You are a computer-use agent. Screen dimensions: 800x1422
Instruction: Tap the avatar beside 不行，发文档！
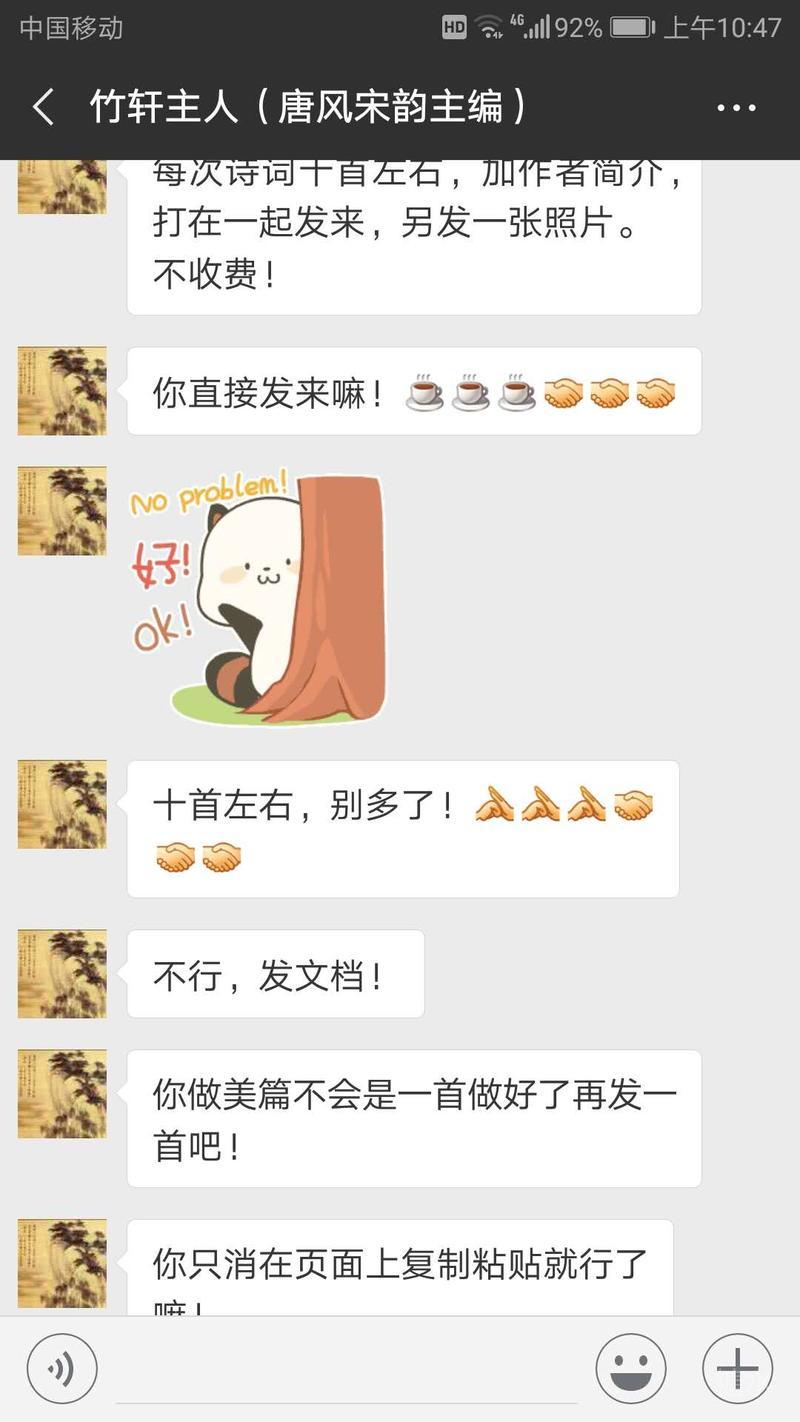(62, 974)
